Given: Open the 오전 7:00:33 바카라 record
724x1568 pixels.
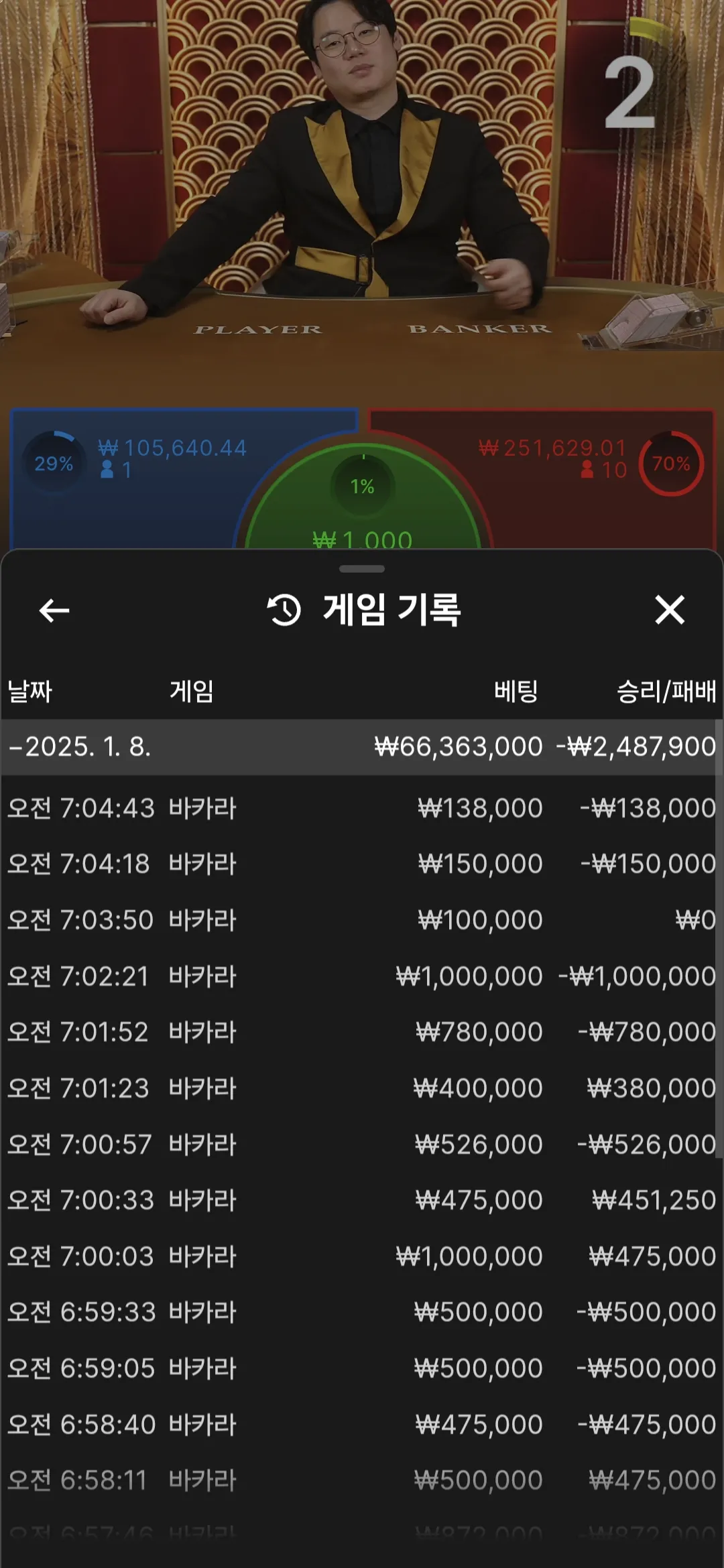Looking at the screenshot, I should [362, 1201].
